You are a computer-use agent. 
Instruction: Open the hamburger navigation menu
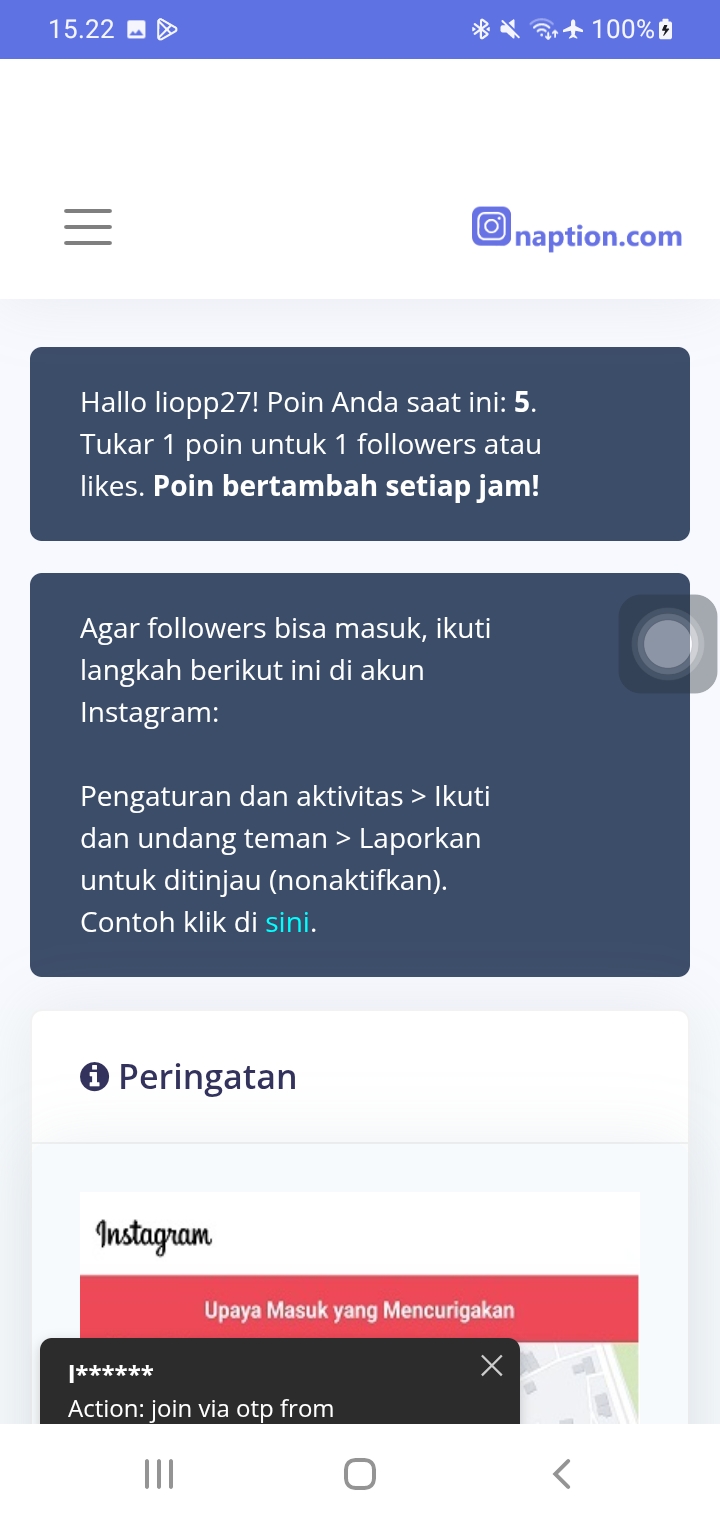tap(88, 227)
